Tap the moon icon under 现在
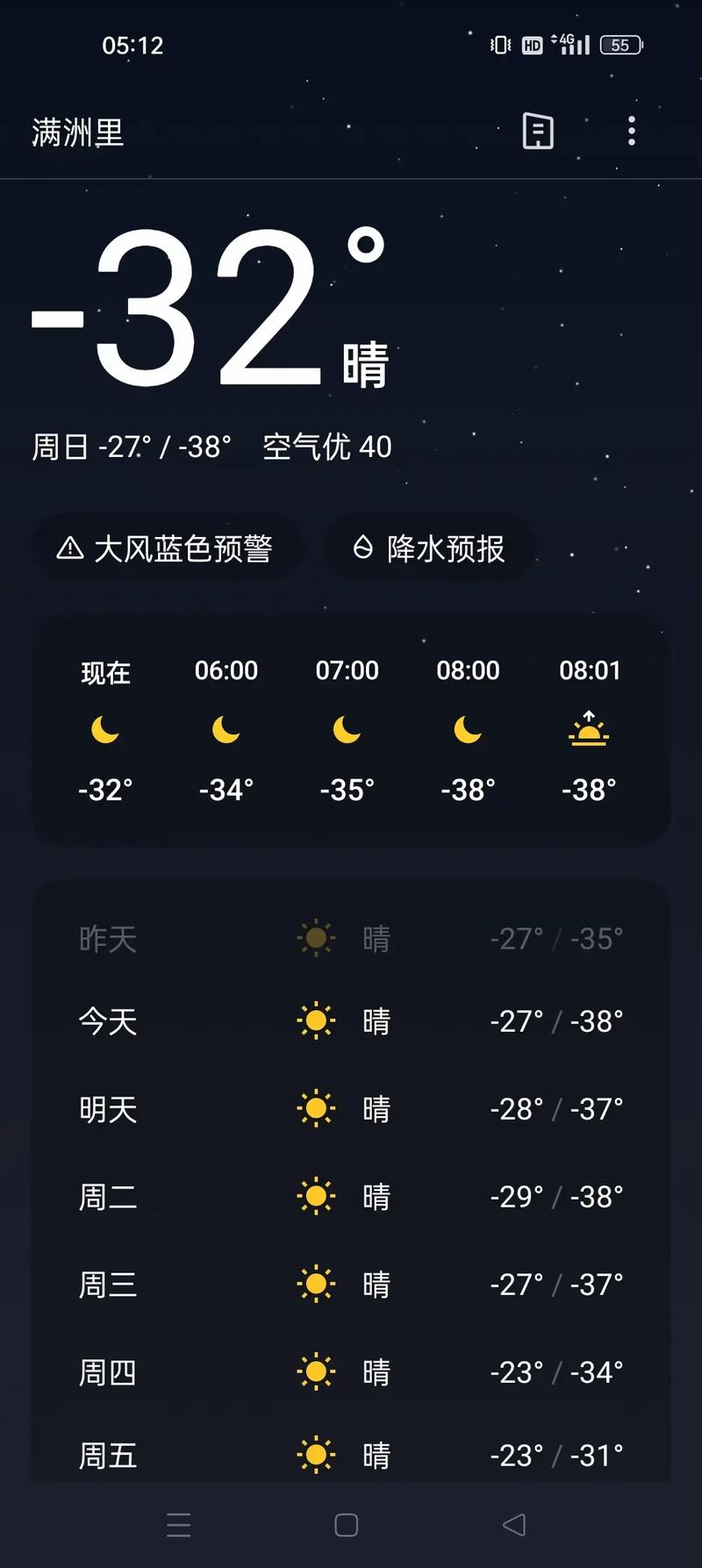This screenshot has height=1568, width=702. [104, 732]
